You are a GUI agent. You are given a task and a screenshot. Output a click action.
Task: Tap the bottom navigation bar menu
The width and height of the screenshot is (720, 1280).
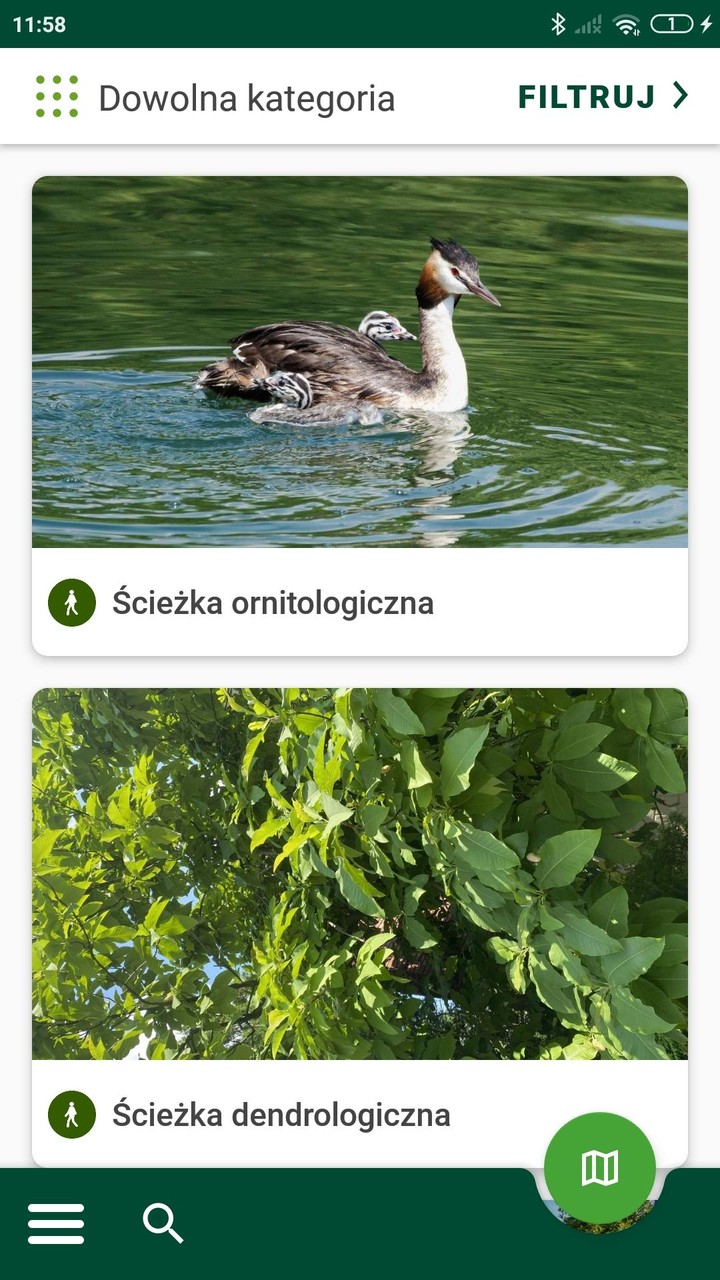tap(56, 1222)
